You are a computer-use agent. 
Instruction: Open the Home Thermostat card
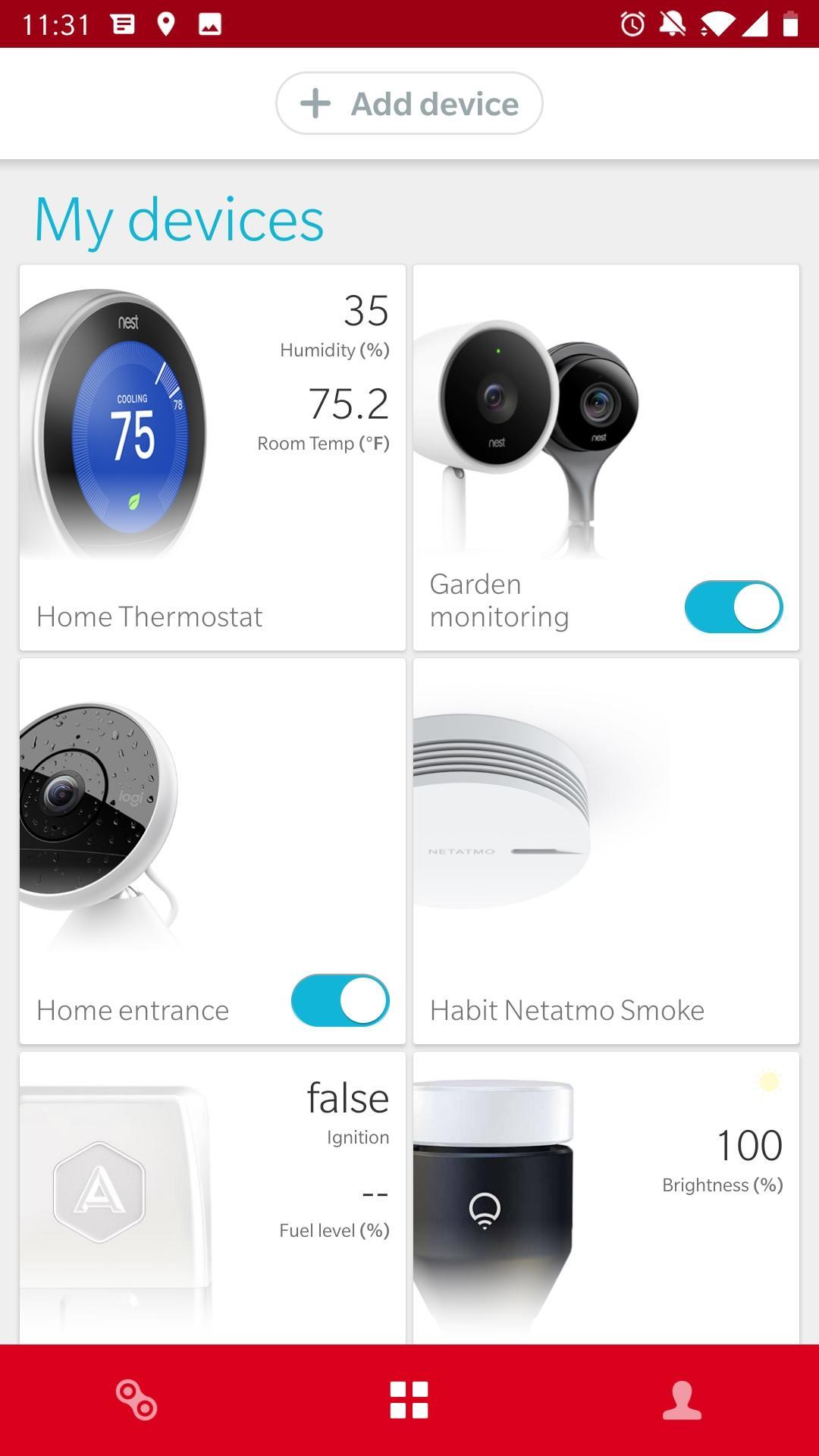212,457
